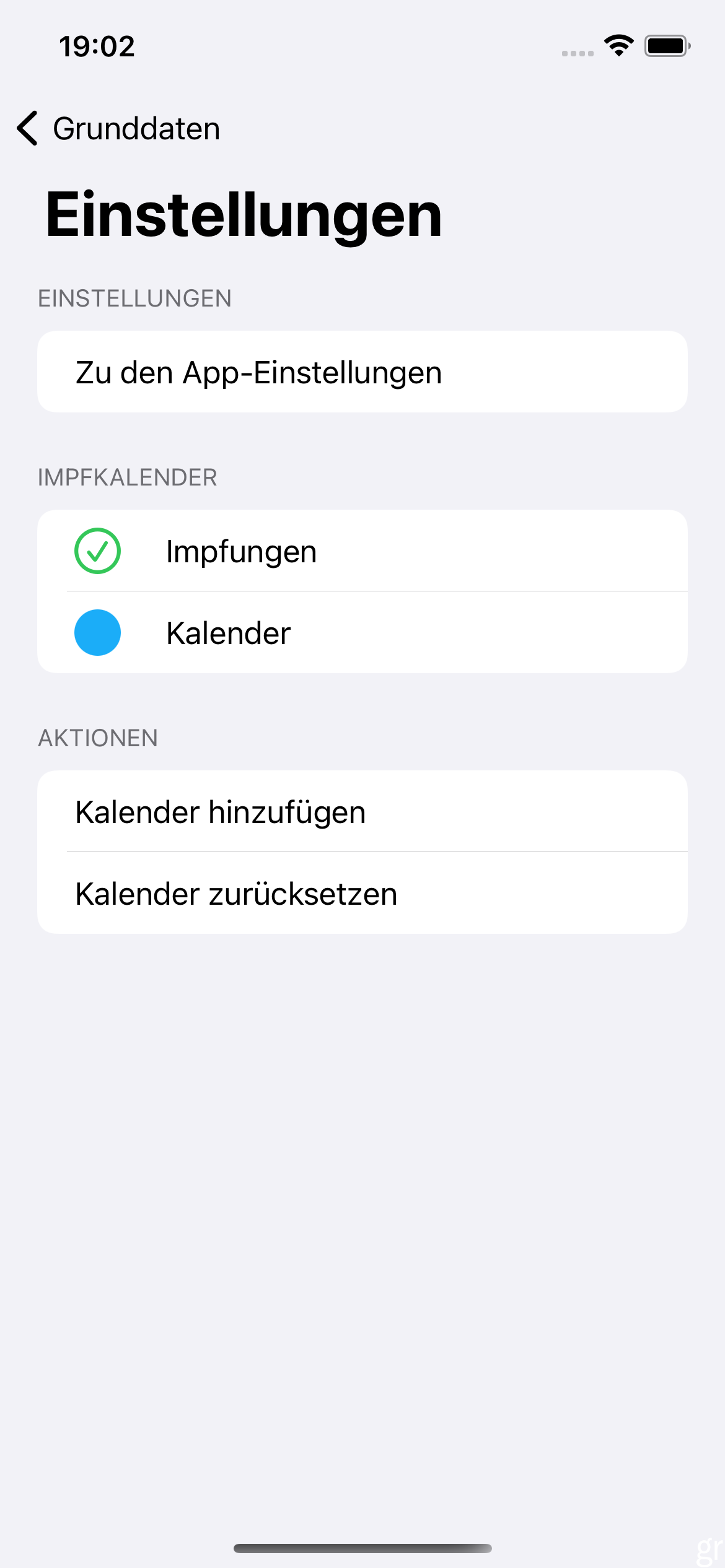Viewport: 725px width, 1568px height.
Task: Select the Impfungen calendar row
Action: (x=362, y=551)
